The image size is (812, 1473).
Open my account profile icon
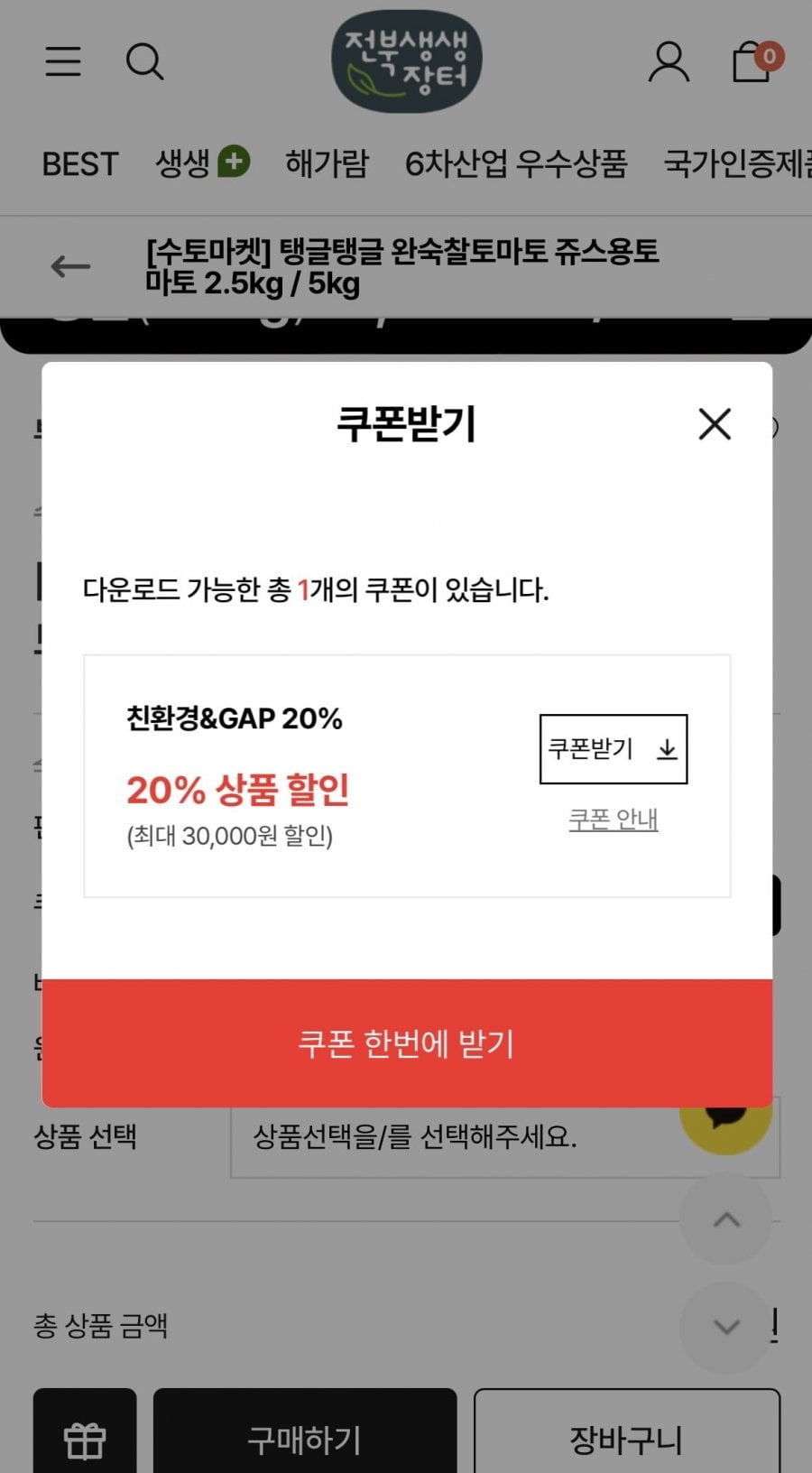coord(669,61)
